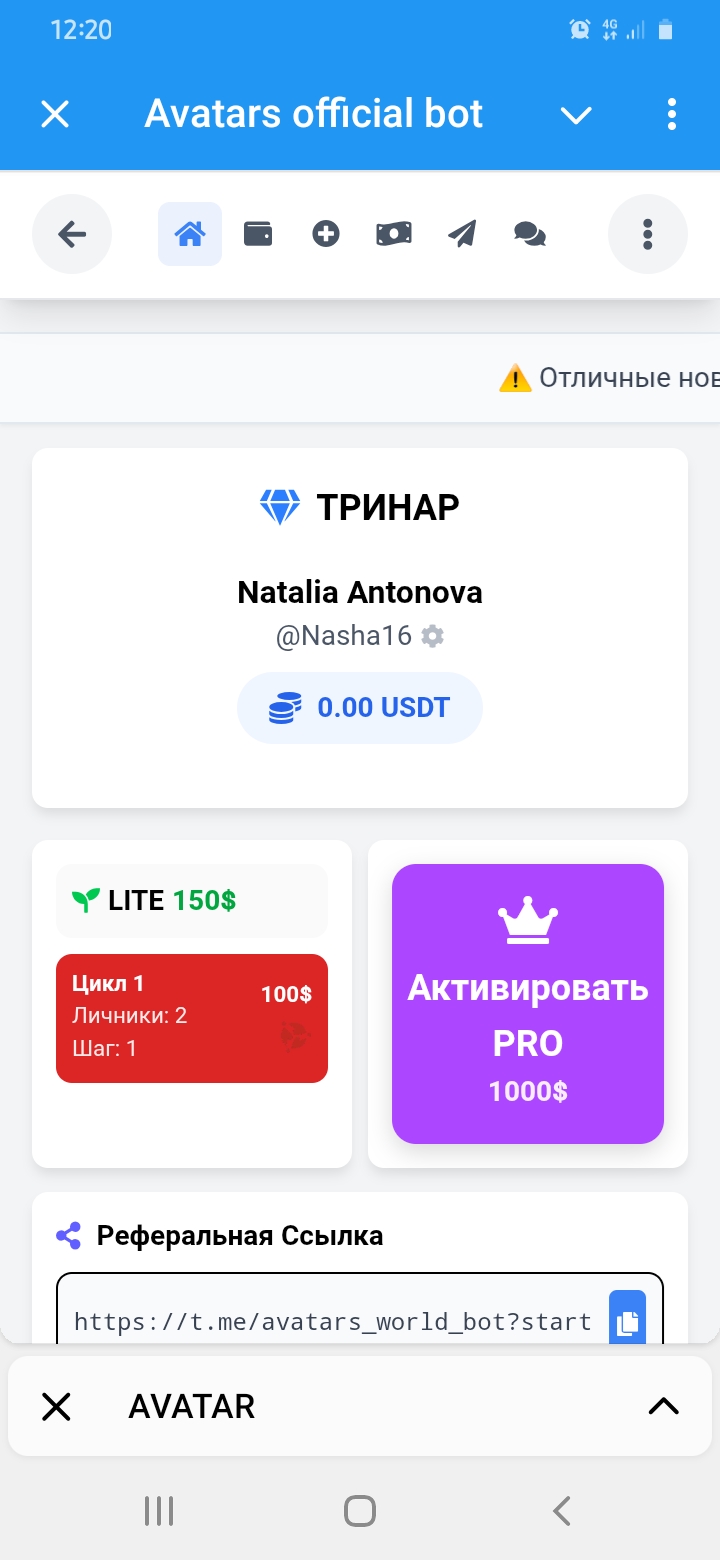720x1560 pixels.
Task: Open recent apps from the navigation bar
Action: pyautogui.click(x=159, y=1510)
